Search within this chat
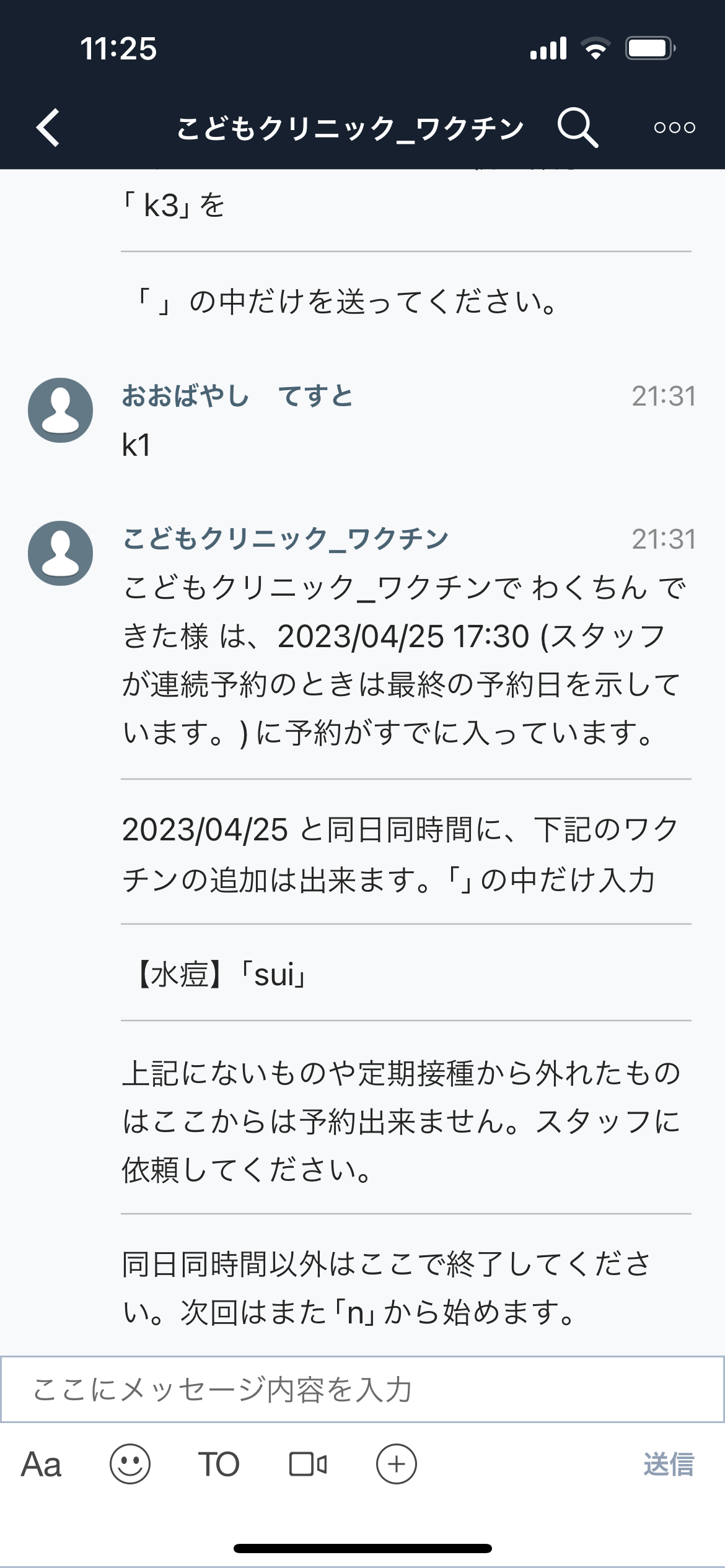Viewport: 725px width, 1568px height. pos(578,128)
